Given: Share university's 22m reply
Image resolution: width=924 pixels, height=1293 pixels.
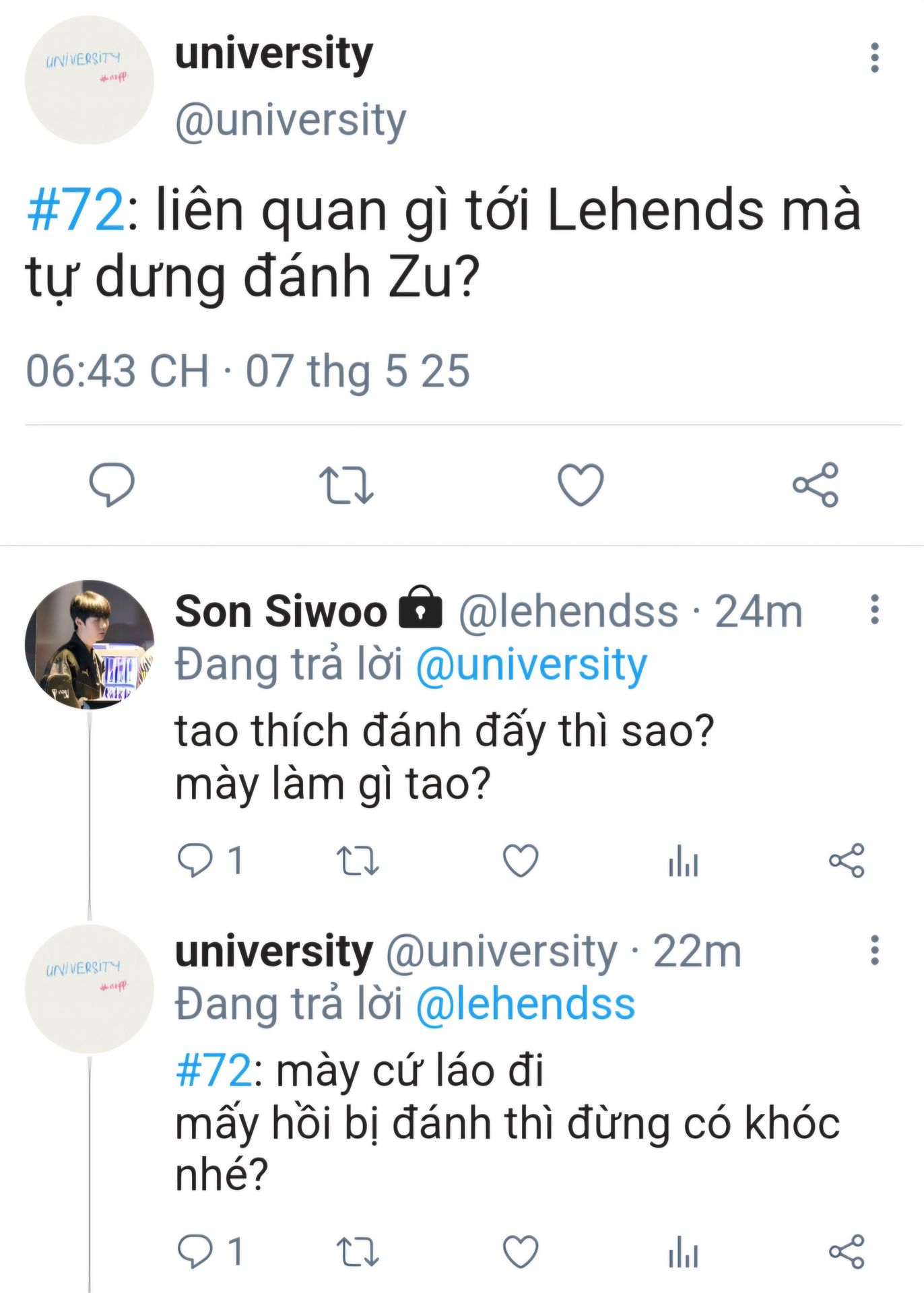Looking at the screenshot, I should click(846, 1252).
